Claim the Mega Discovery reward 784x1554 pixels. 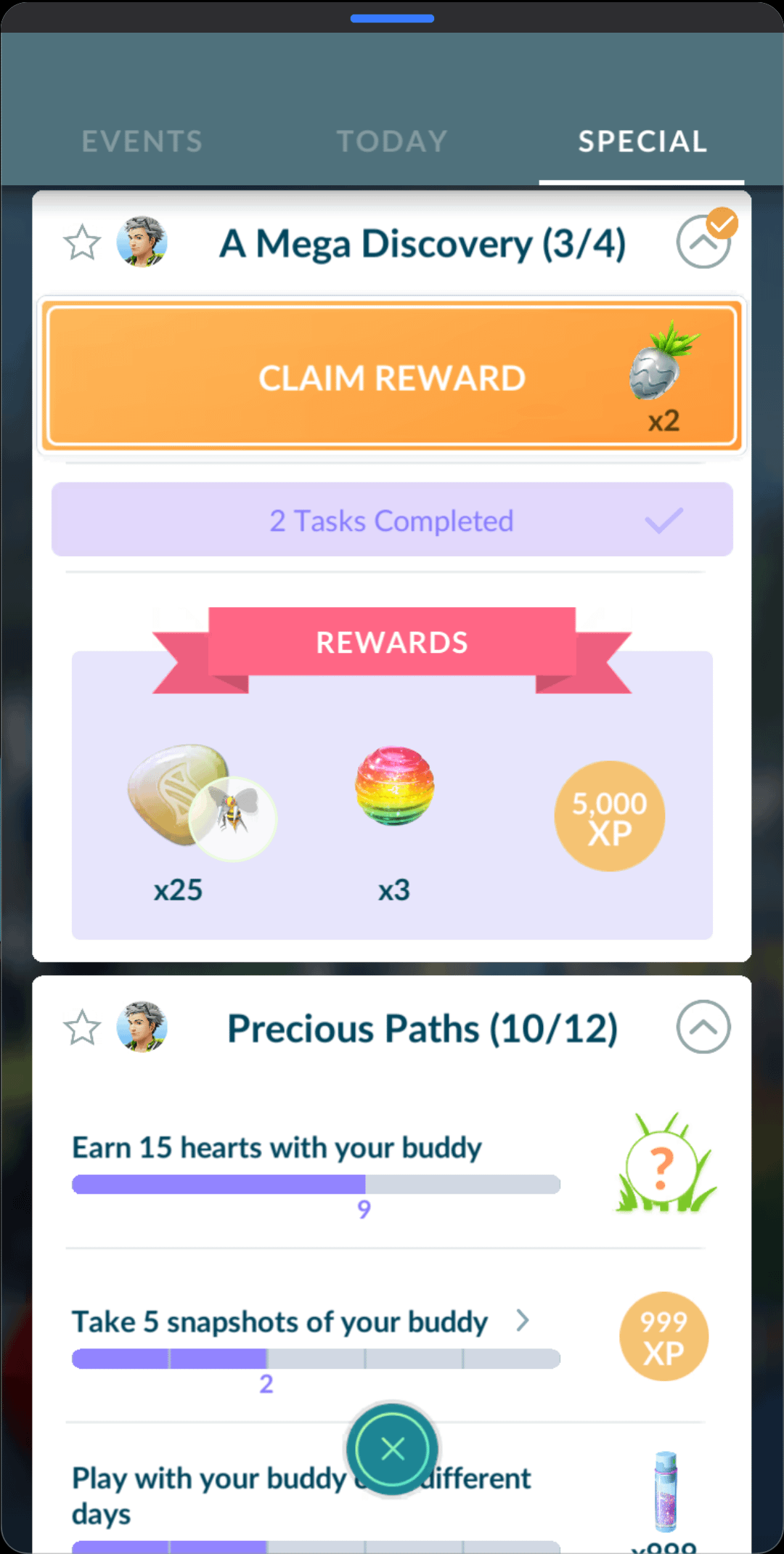tap(392, 377)
